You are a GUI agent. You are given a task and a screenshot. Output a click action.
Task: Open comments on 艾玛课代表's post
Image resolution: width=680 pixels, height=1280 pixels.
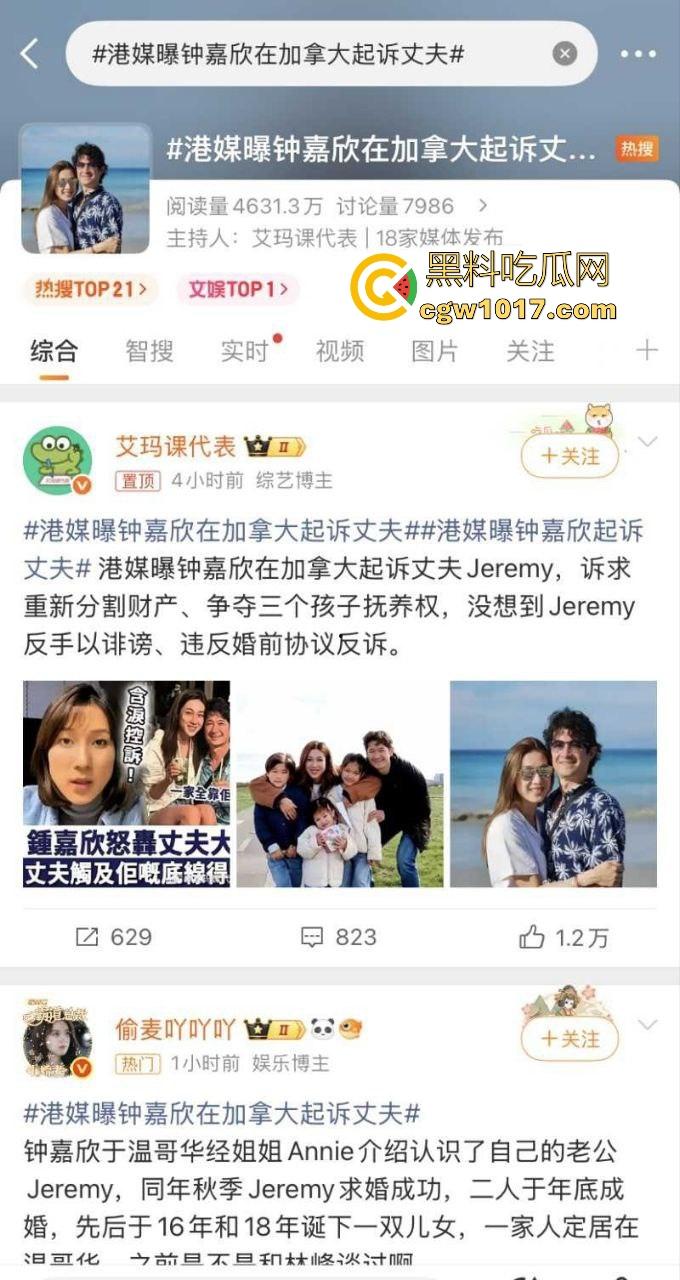pos(339,937)
